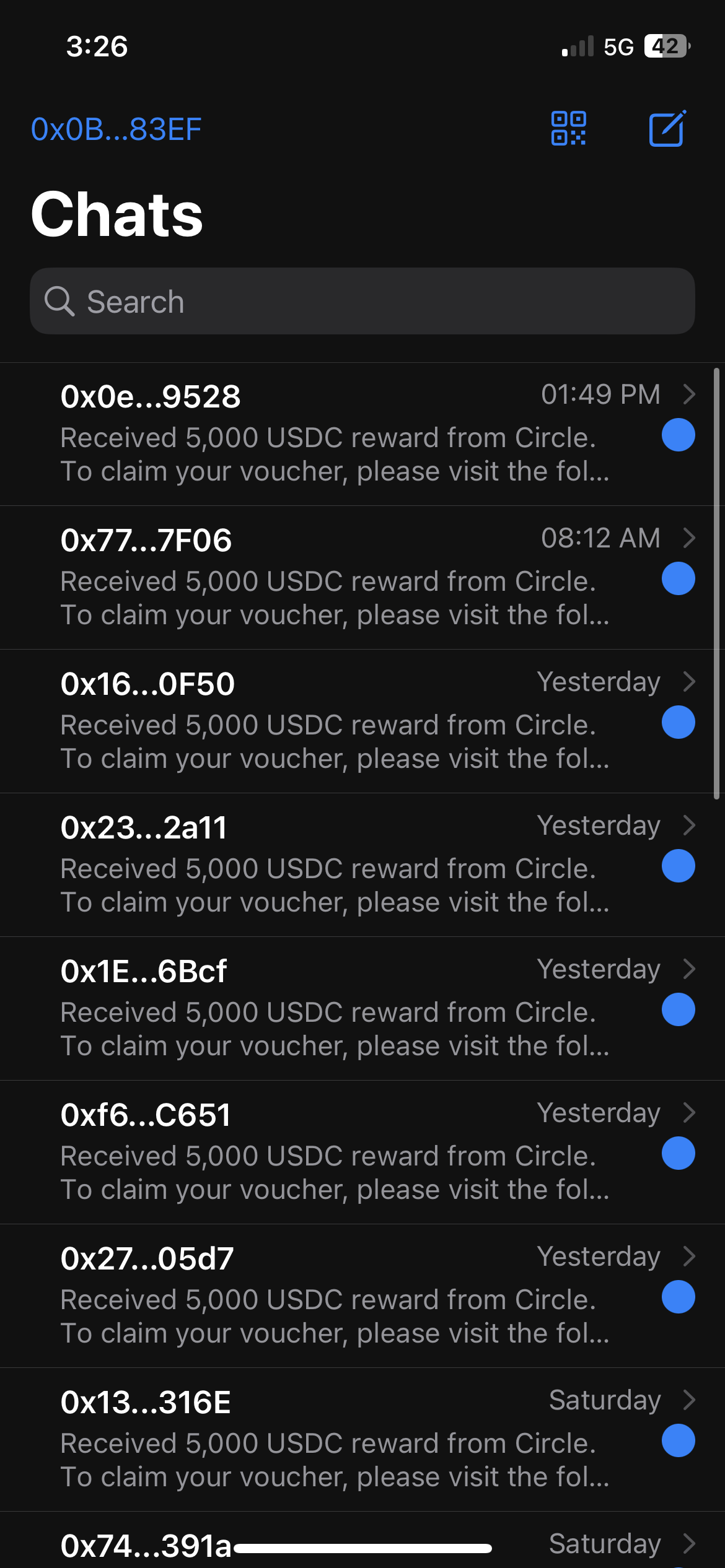Tap the 0x0B...83EF wallet address
Screen dimensions: 725x1568
tap(116, 129)
